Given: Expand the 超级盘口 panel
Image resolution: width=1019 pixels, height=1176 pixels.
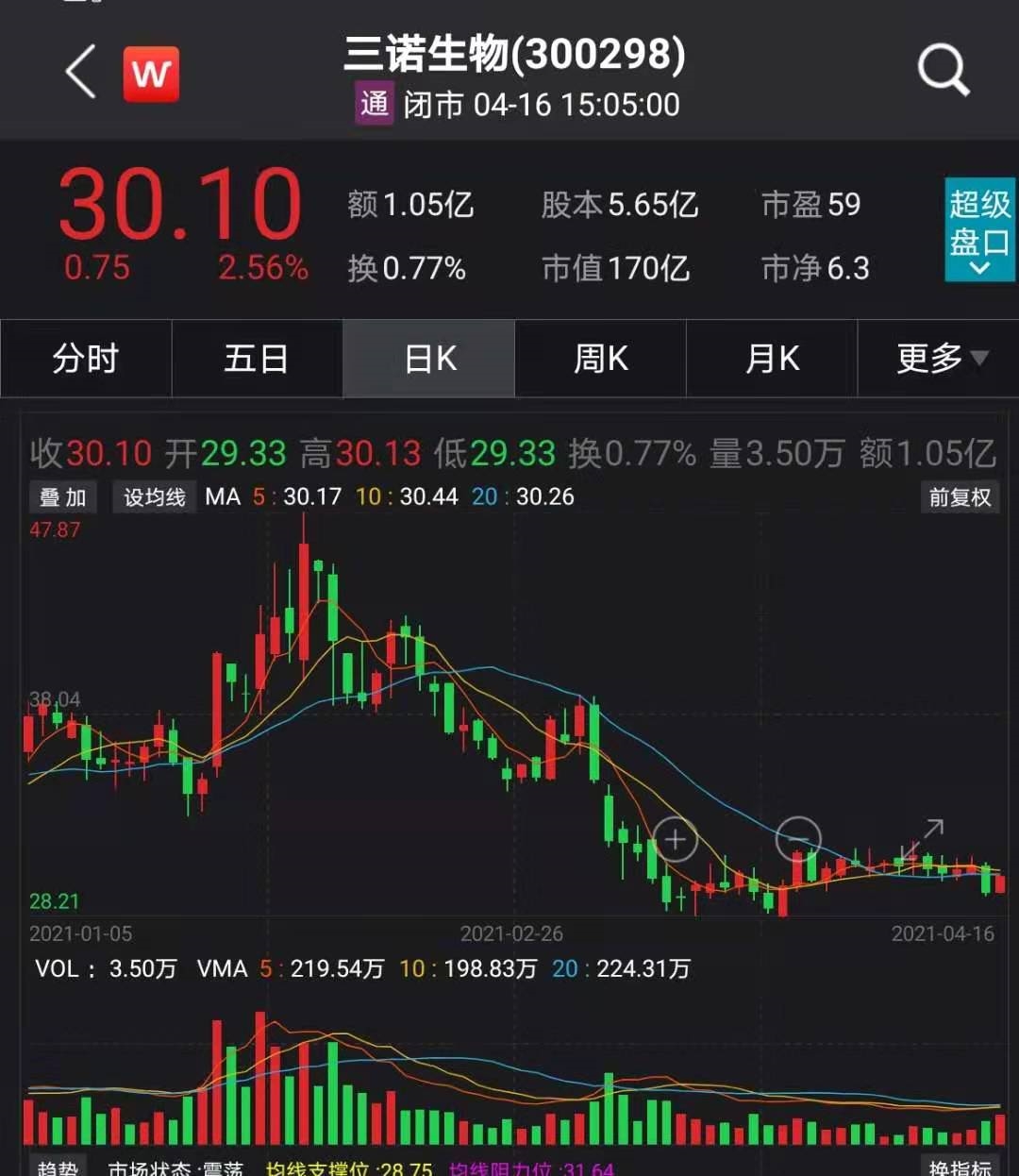Looking at the screenshot, I should pyautogui.click(x=979, y=229).
